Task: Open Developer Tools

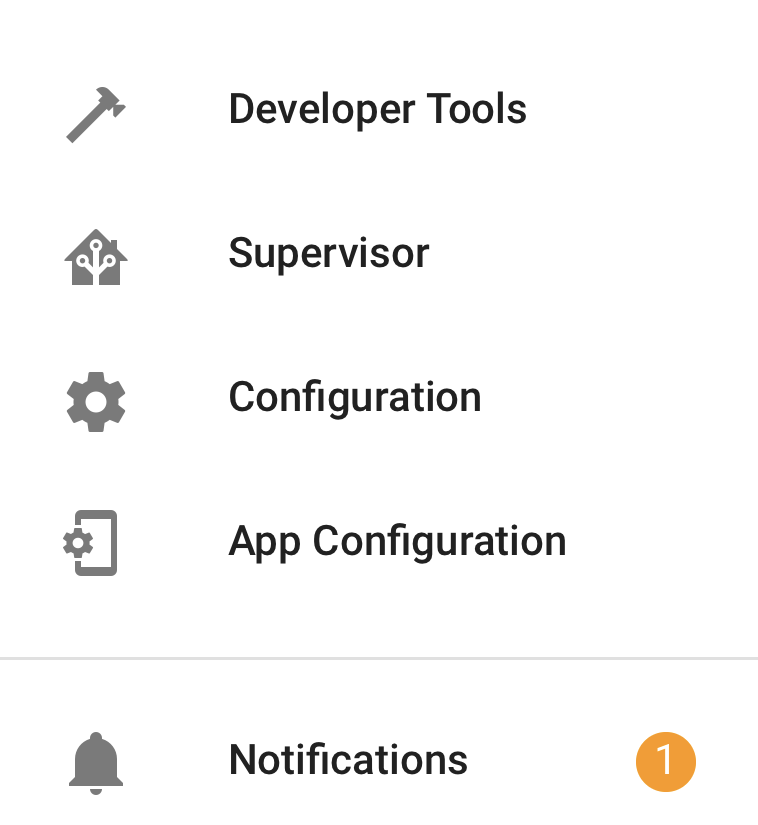Action: tap(379, 109)
